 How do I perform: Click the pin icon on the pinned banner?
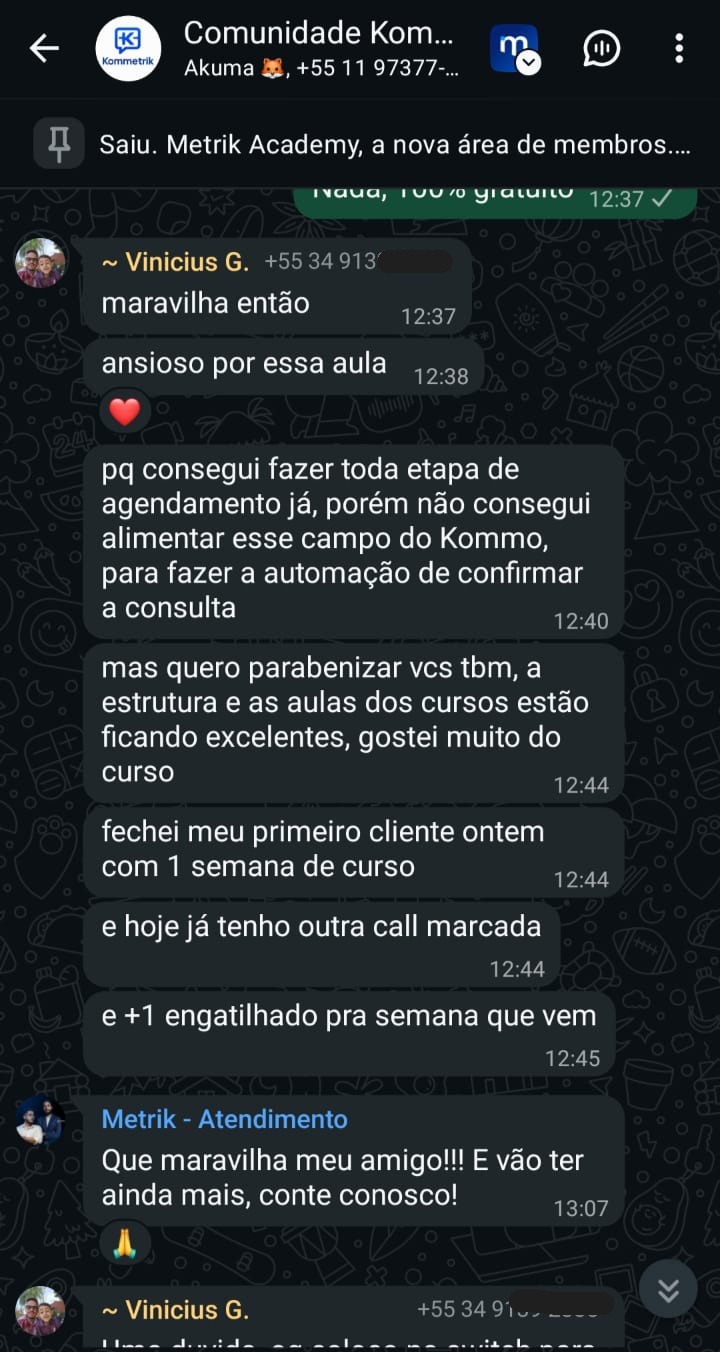pyautogui.click(x=57, y=143)
